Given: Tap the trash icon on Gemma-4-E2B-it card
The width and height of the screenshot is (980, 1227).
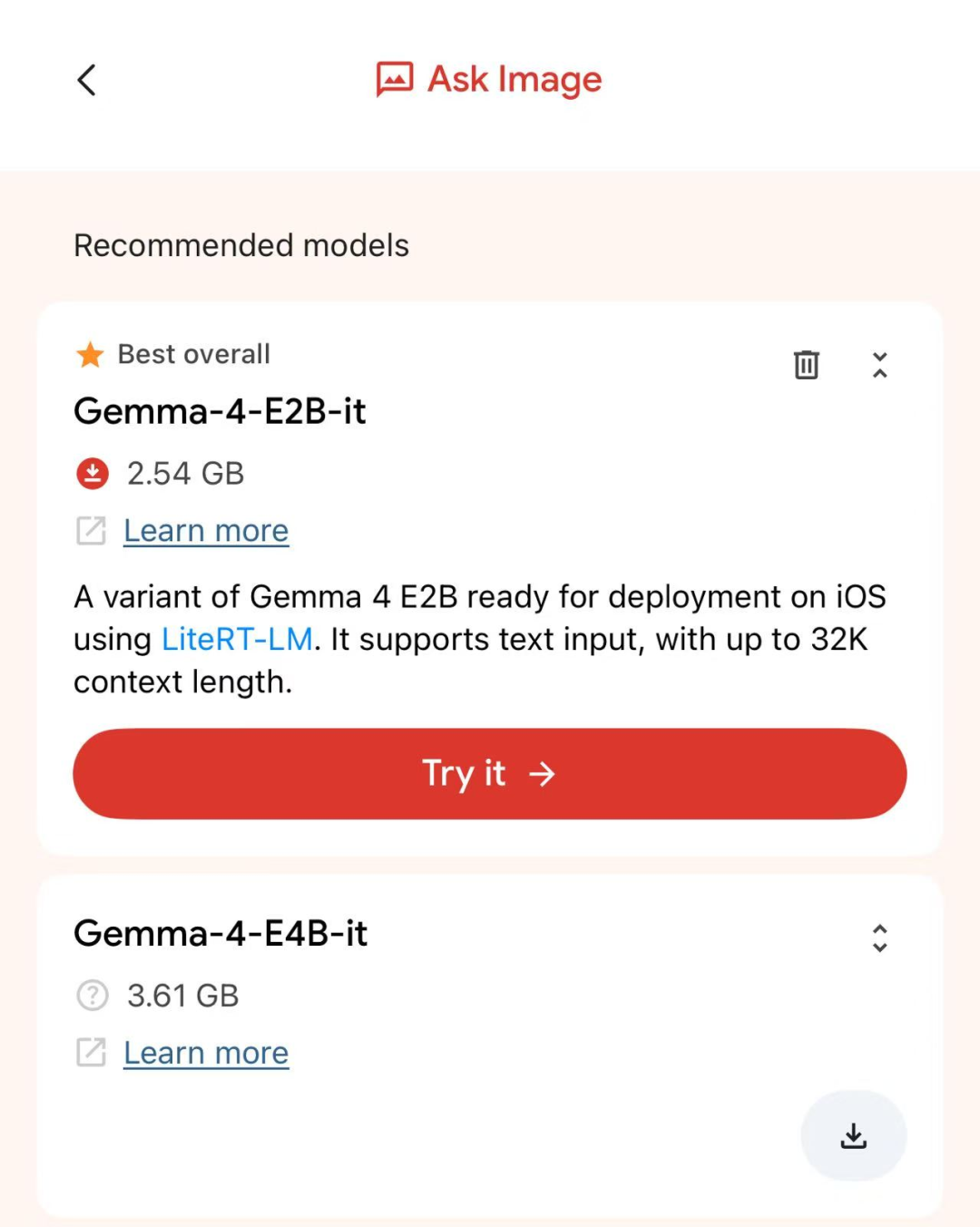Looking at the screenshot, I should click(x=806, y=365).
